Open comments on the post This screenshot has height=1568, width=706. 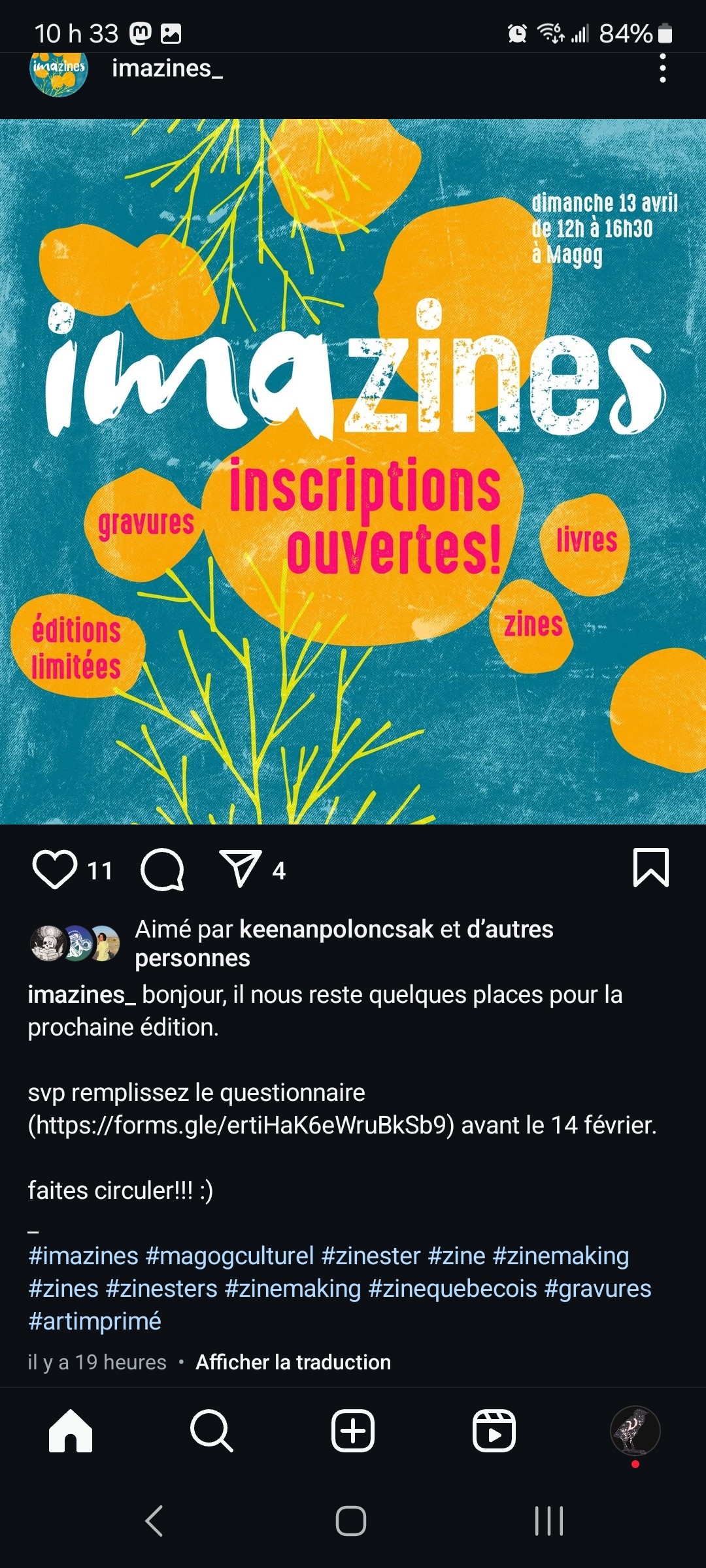click(163, 870)
